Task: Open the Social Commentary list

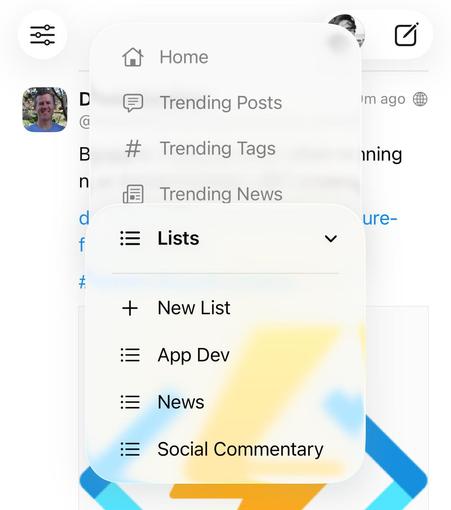Action: pyautogui.click(x=225, y=449)
